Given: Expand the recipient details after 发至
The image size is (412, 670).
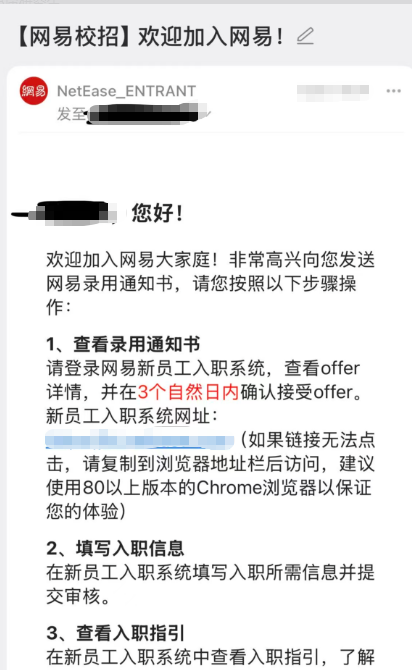Looking at the screenshot, I should click(208, 114).
